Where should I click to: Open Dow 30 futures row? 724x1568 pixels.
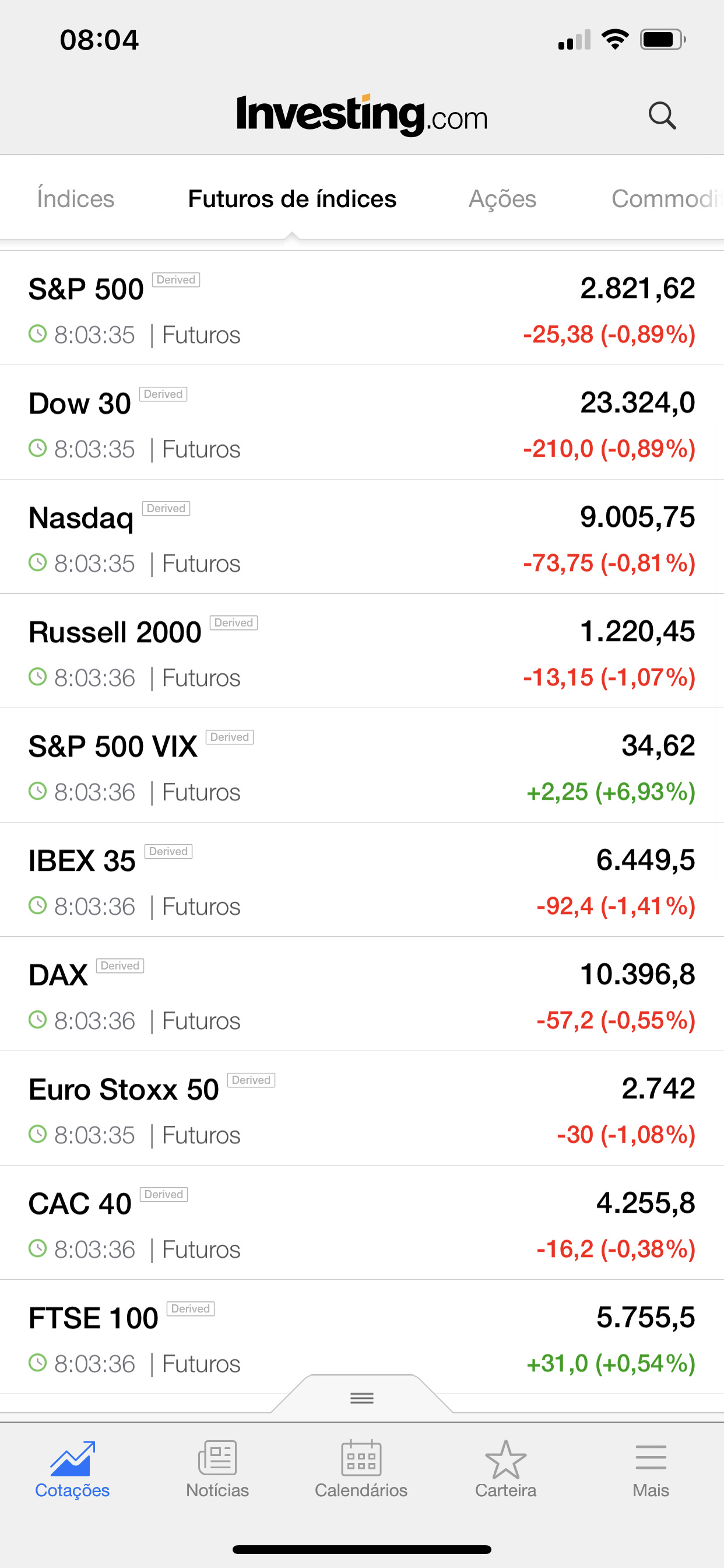362,422
